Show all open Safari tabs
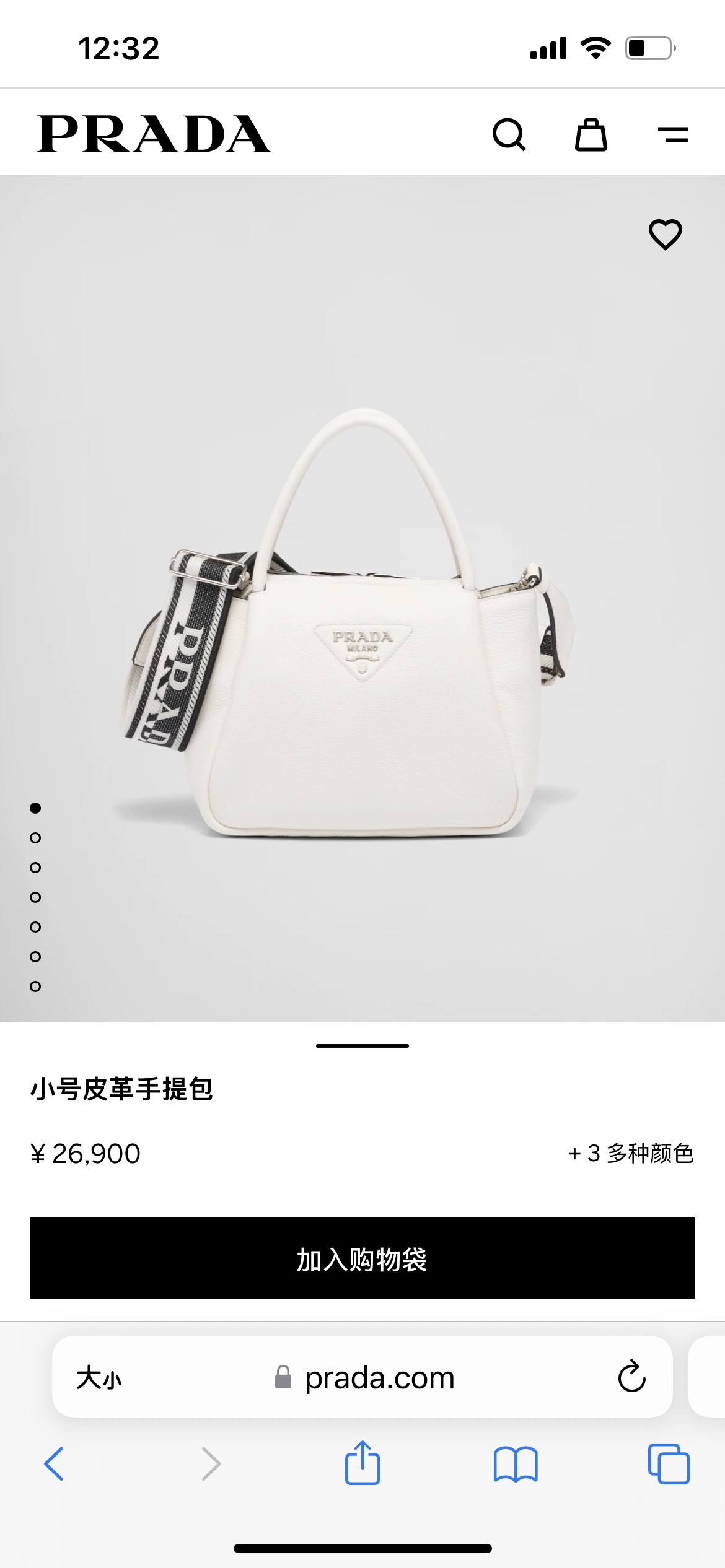 669,1464
